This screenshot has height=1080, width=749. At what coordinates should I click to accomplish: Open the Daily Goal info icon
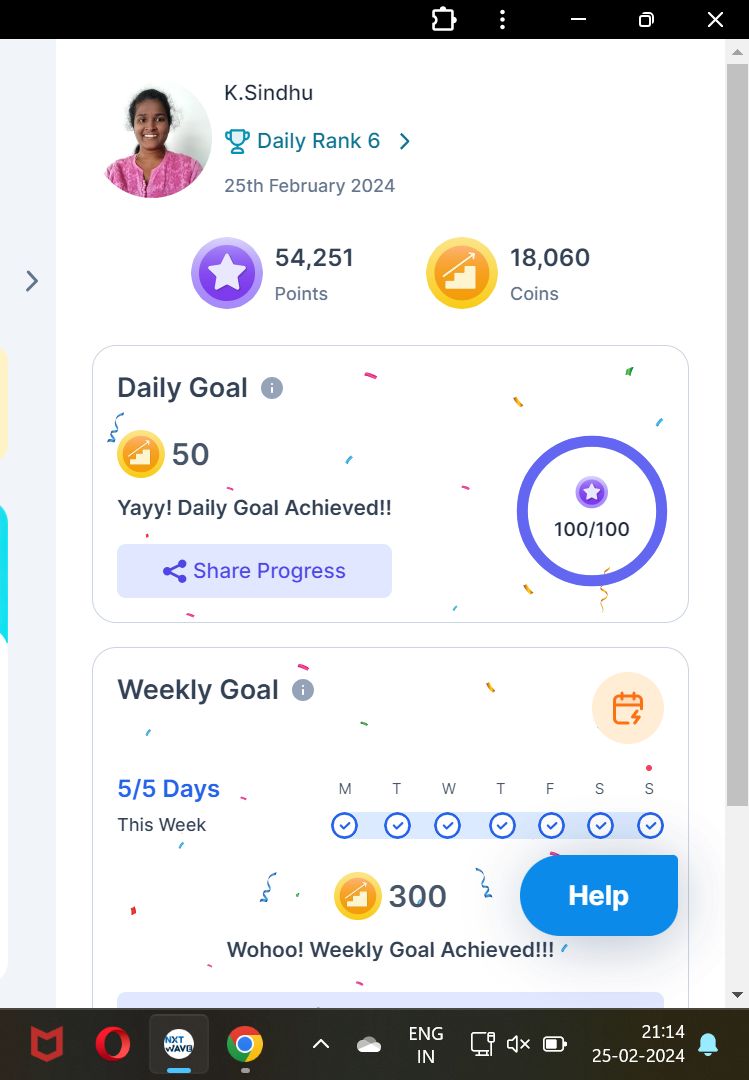point(272,388)
